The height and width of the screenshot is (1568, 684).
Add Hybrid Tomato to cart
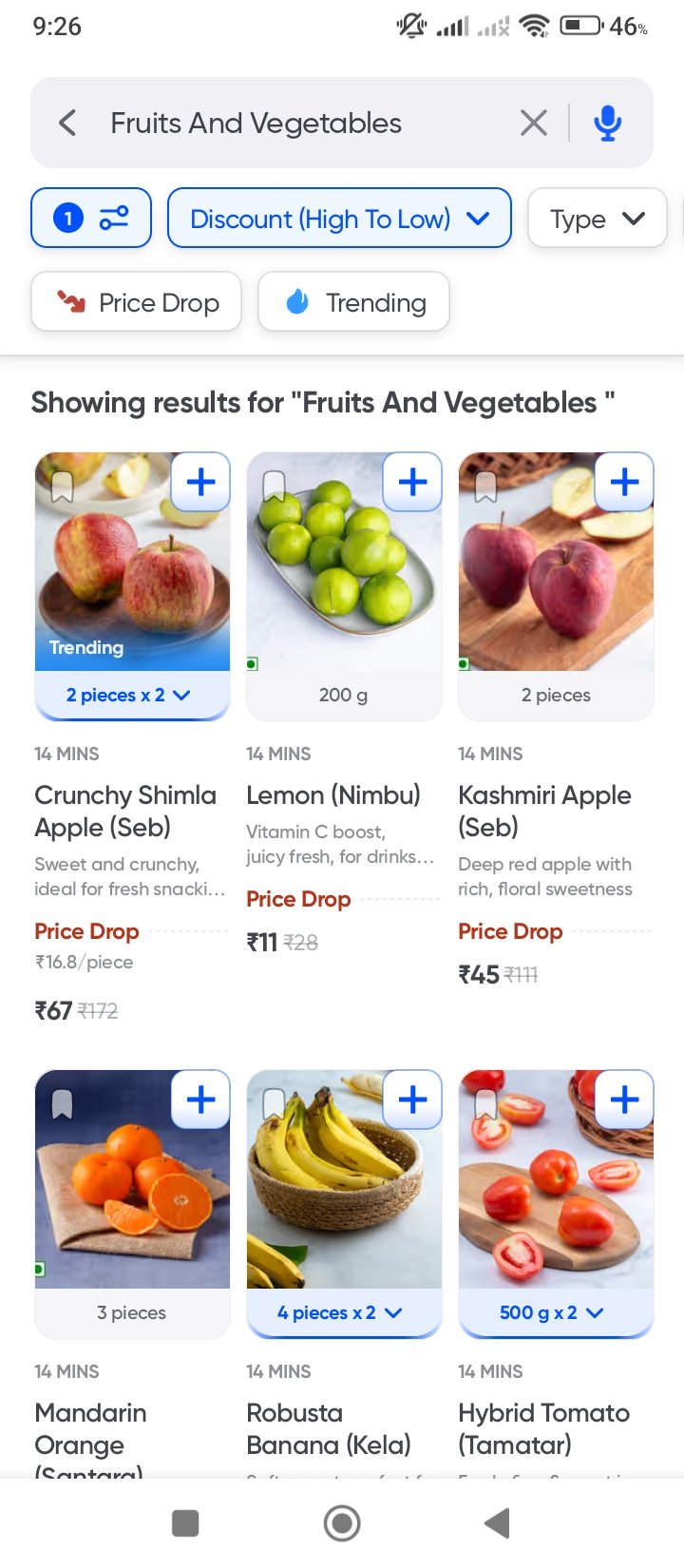pyautogui.click(x=624, y=1100)
